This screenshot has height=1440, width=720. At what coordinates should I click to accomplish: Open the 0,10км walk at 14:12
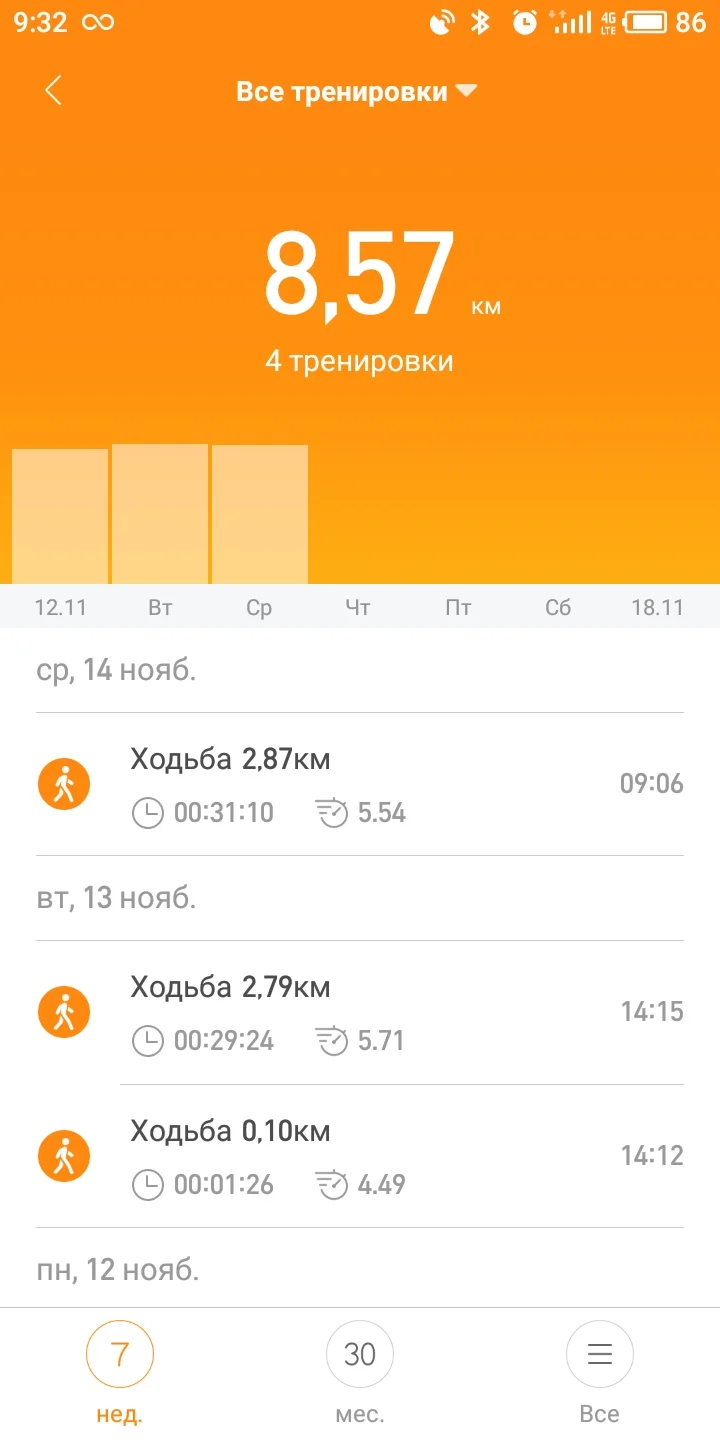pos(360,1156)
